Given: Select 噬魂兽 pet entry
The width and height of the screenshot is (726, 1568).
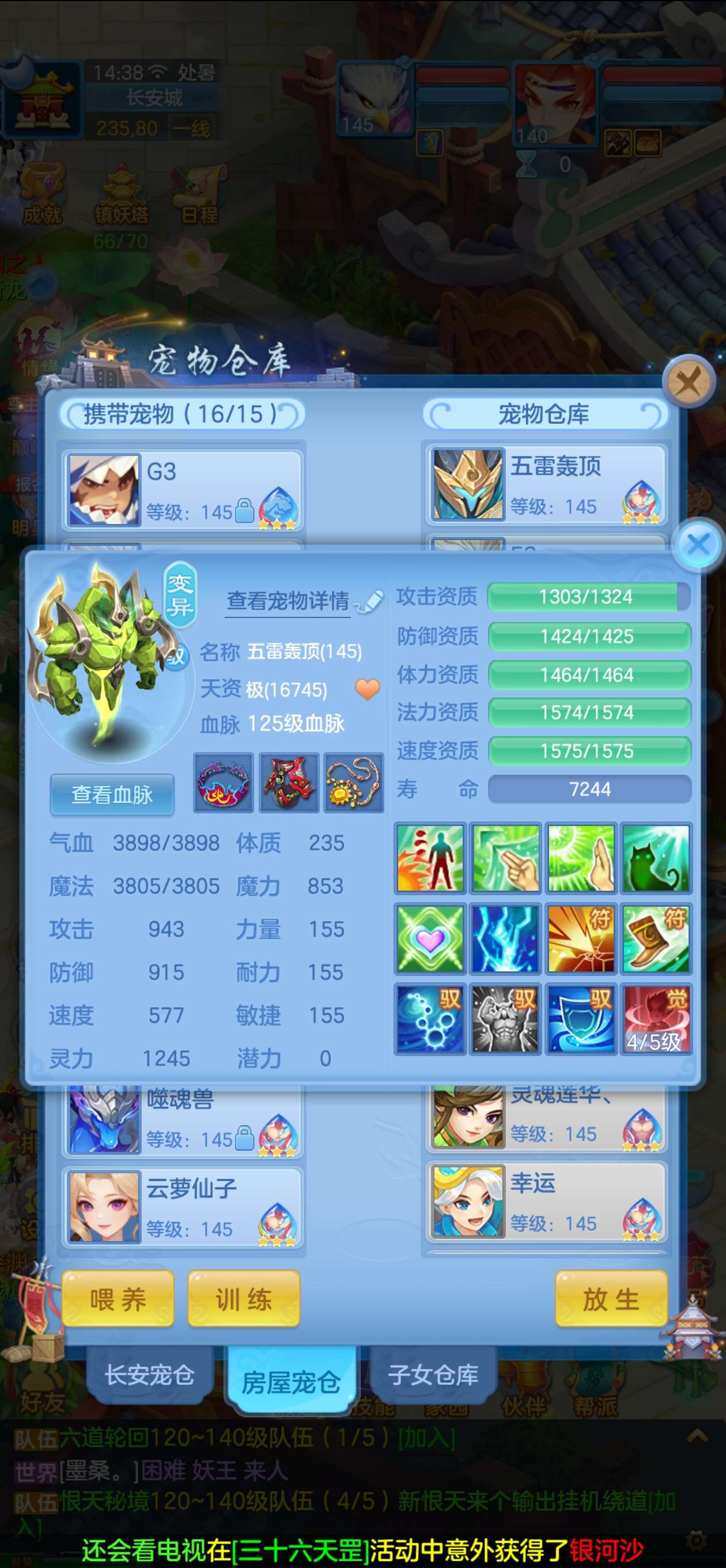Looking at the screenshot, I should tap(183, 1119).
